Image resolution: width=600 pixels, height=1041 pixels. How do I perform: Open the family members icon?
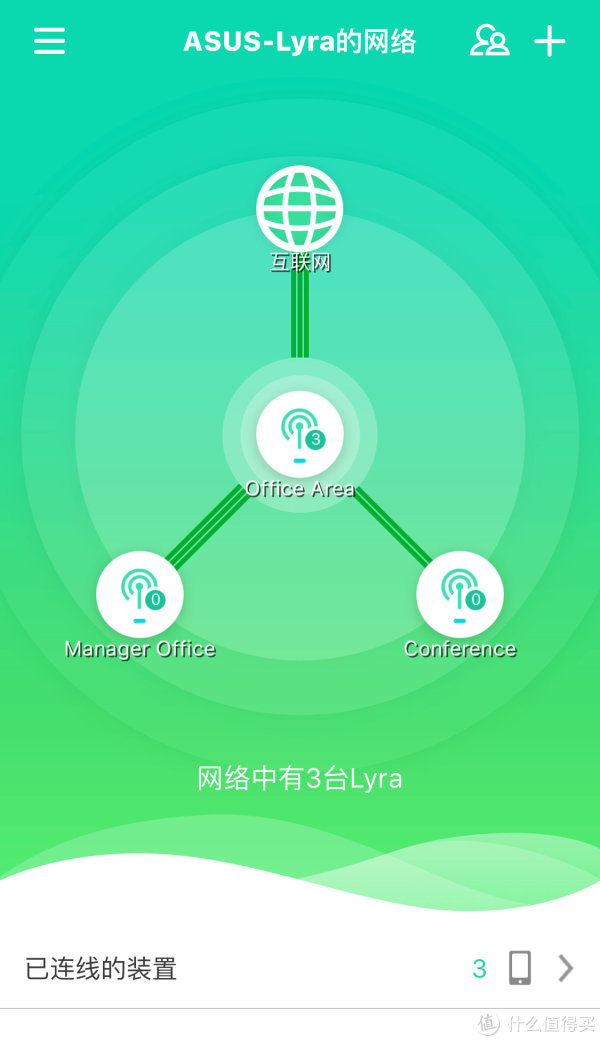click(490, 40)
